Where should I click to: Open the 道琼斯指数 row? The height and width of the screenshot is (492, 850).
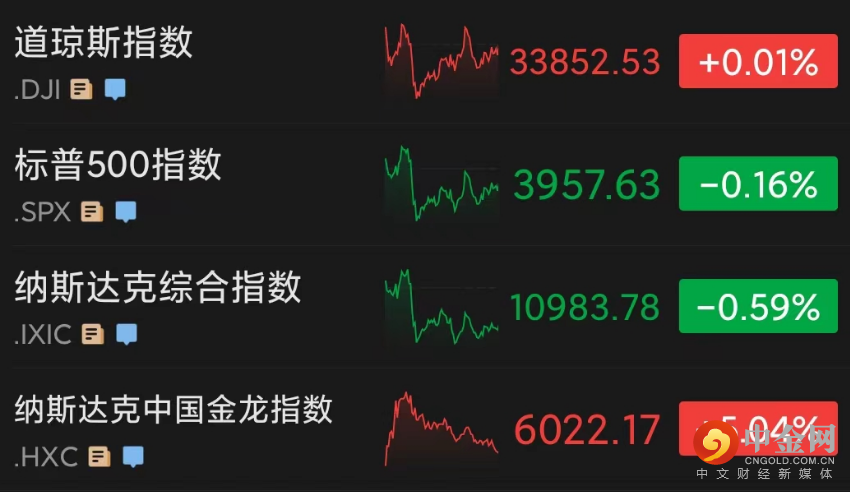click(104, 44)
